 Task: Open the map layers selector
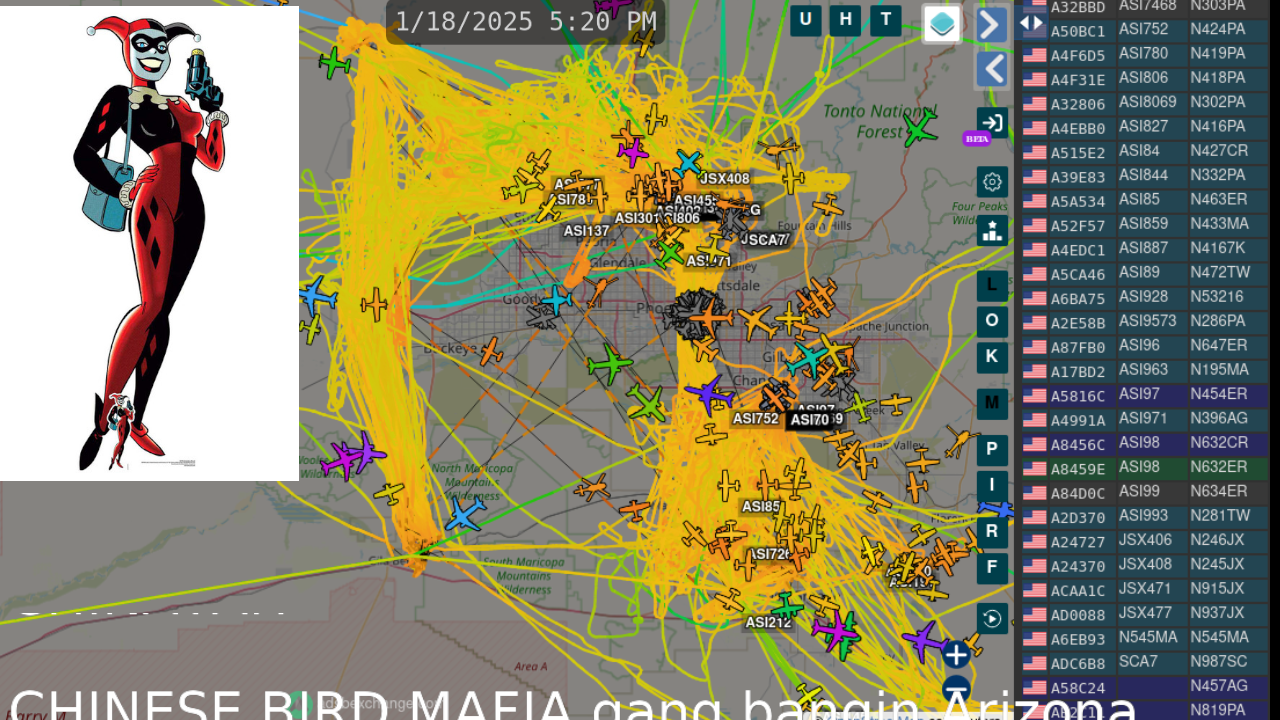click(942, 24)
